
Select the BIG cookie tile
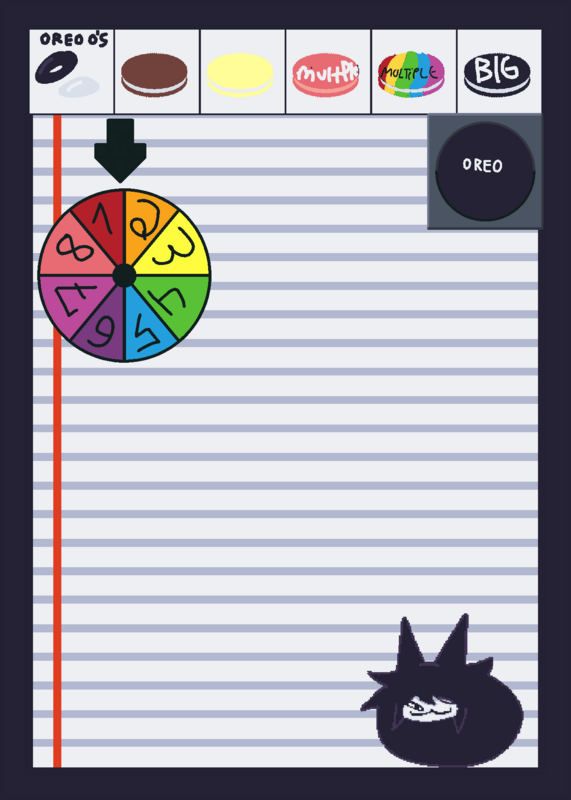click(x=499, y=71)
